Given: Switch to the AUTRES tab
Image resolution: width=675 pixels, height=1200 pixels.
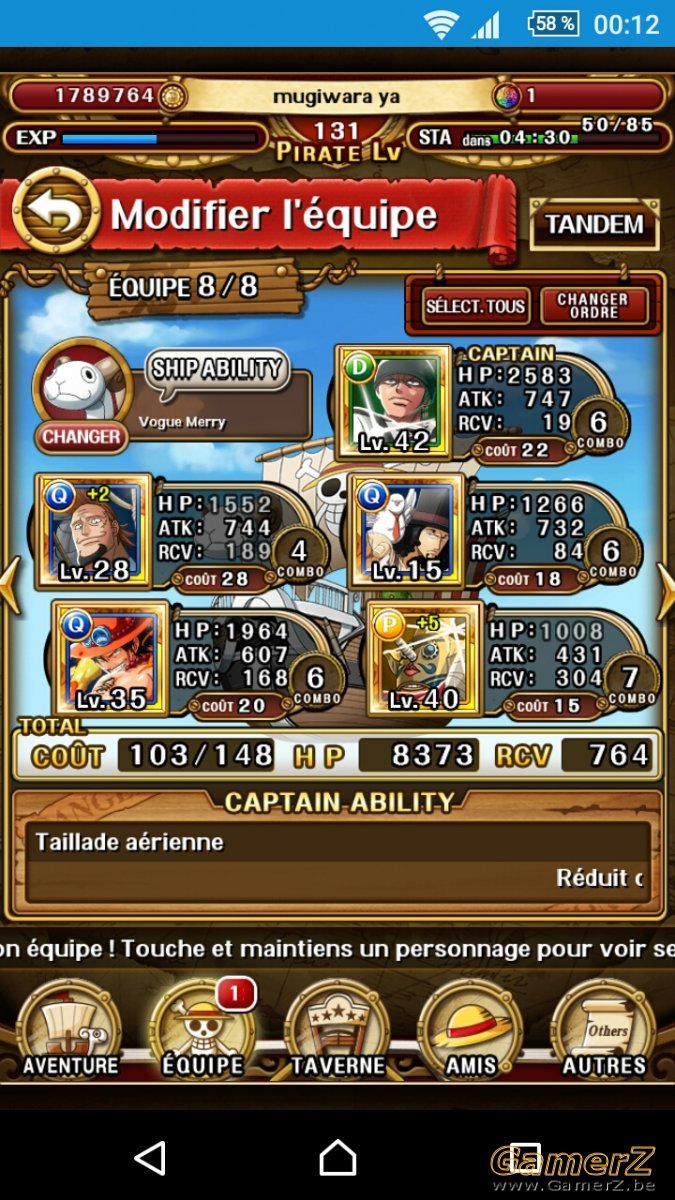Looking at the screenshot, I should coord(604,1030).
